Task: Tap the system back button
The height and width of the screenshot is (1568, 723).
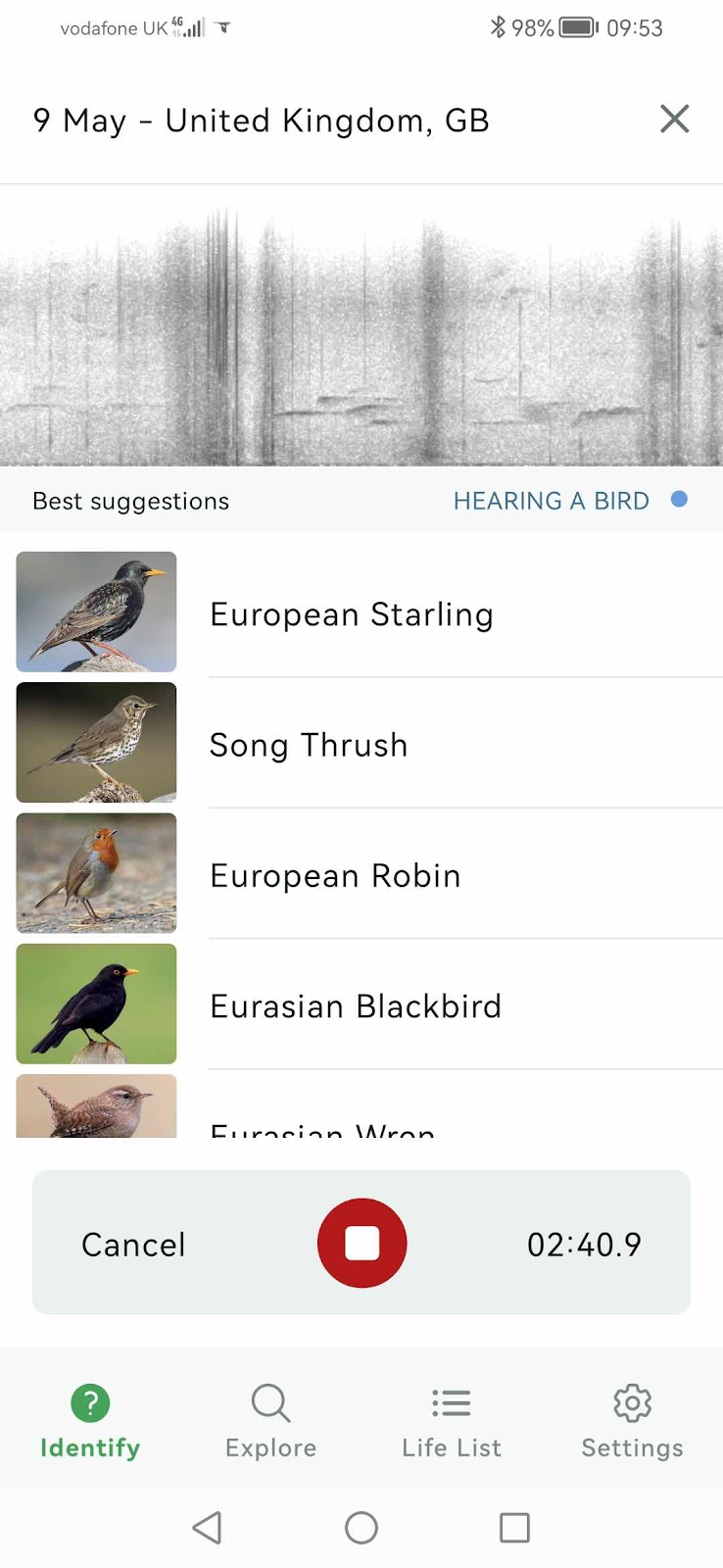Action: [x=207, y=1527]
